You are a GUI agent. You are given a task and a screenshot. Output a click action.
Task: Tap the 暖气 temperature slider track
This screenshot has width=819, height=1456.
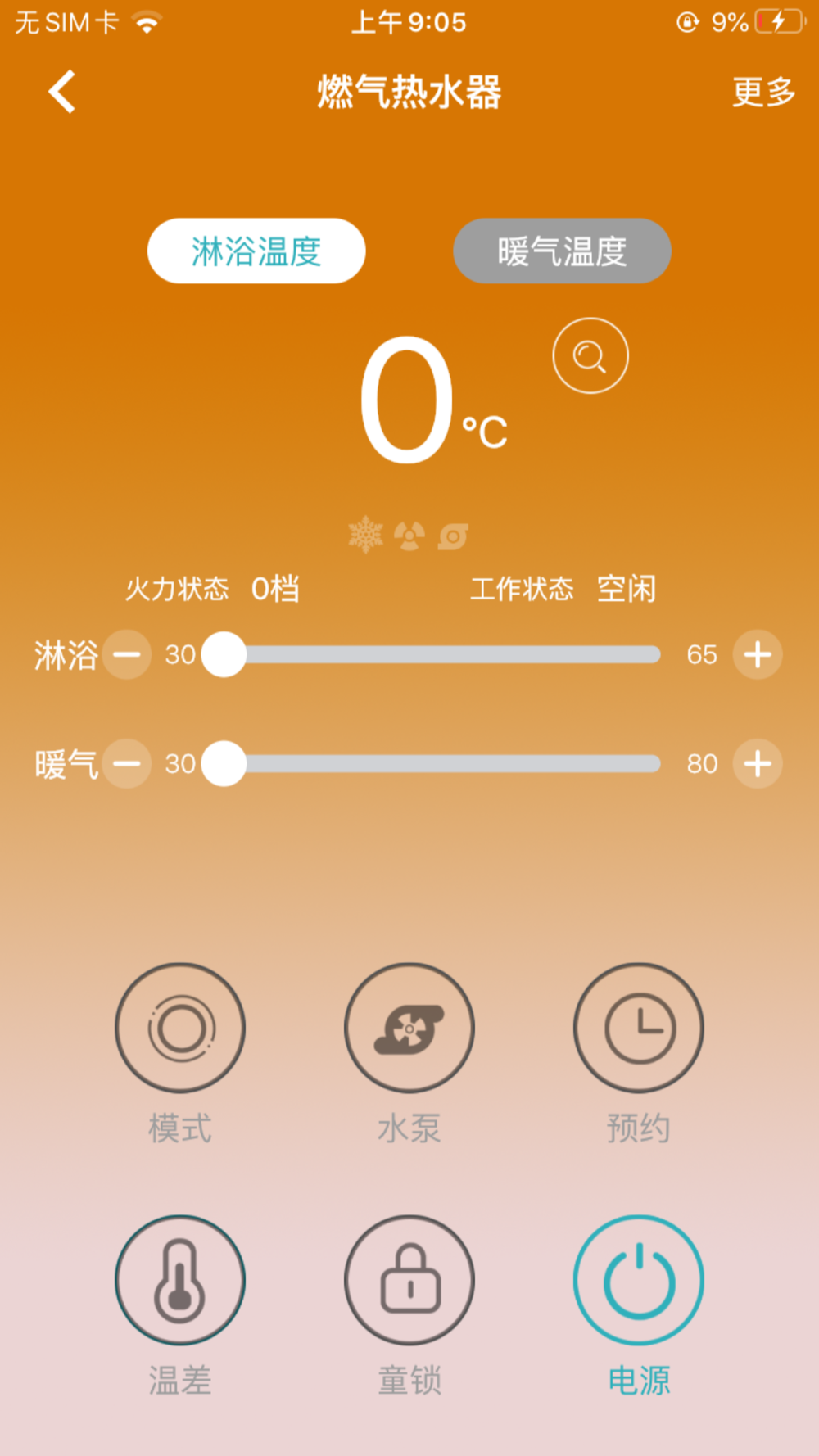[442, 763]
